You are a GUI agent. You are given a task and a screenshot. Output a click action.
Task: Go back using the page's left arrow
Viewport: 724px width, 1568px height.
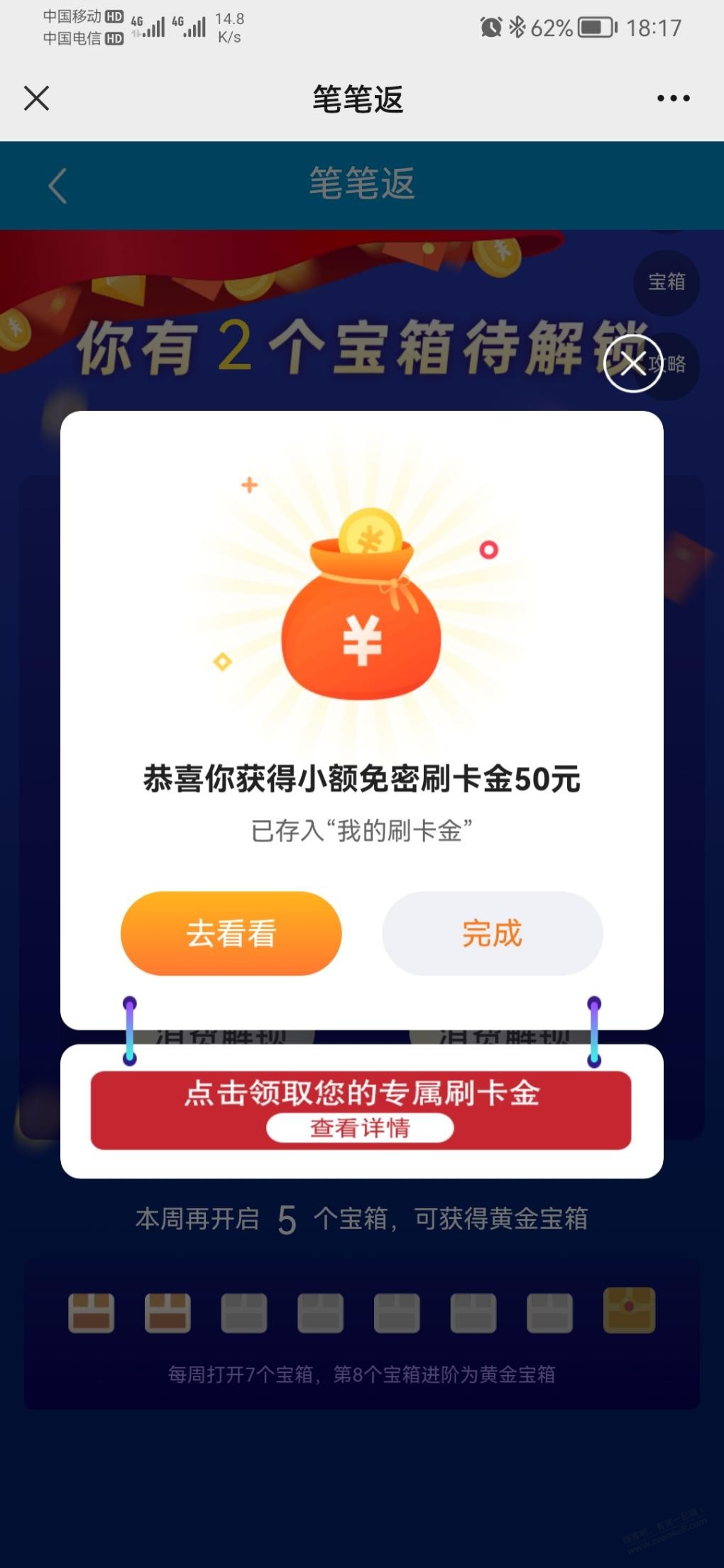(58, 186)
